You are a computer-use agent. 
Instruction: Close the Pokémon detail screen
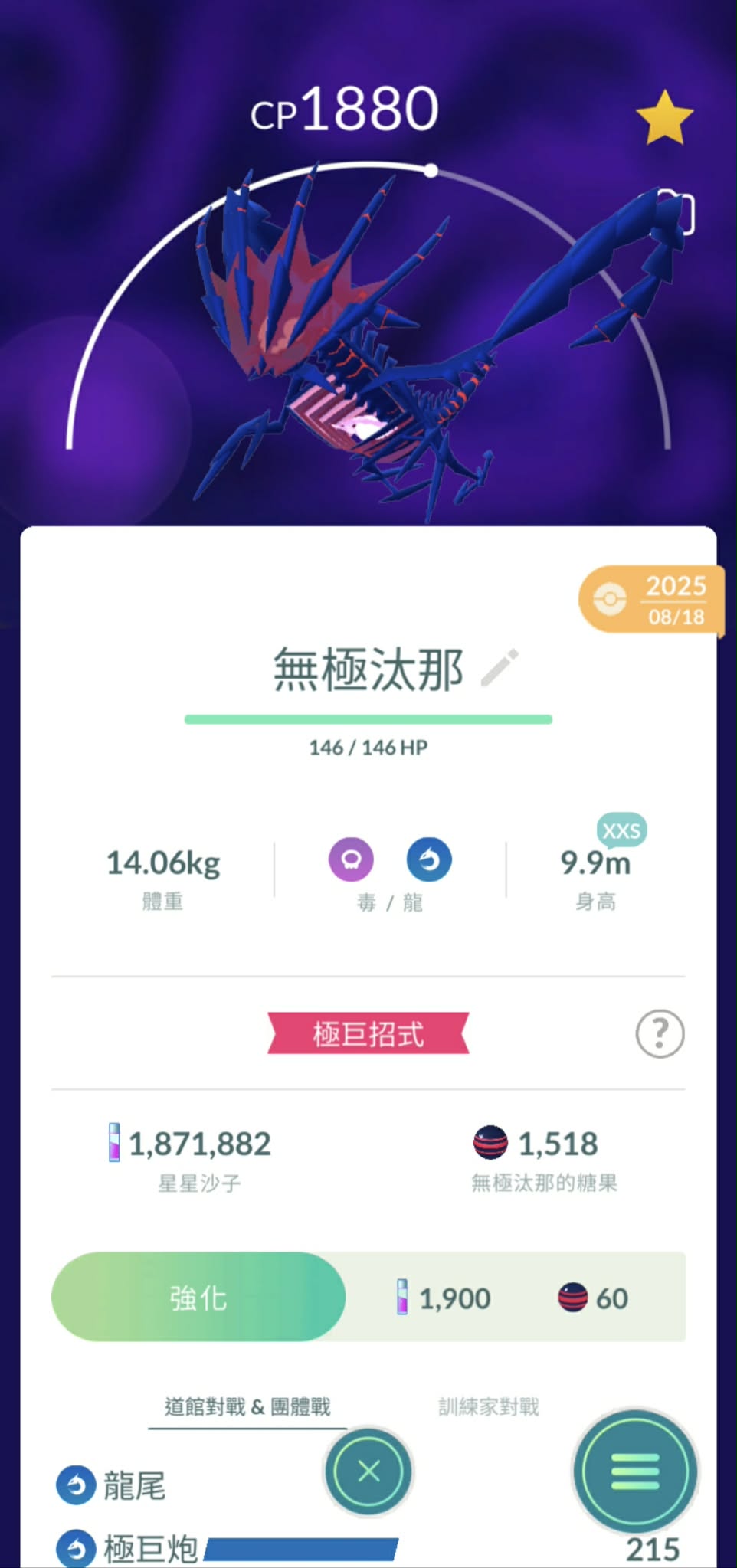point(368,1471)
